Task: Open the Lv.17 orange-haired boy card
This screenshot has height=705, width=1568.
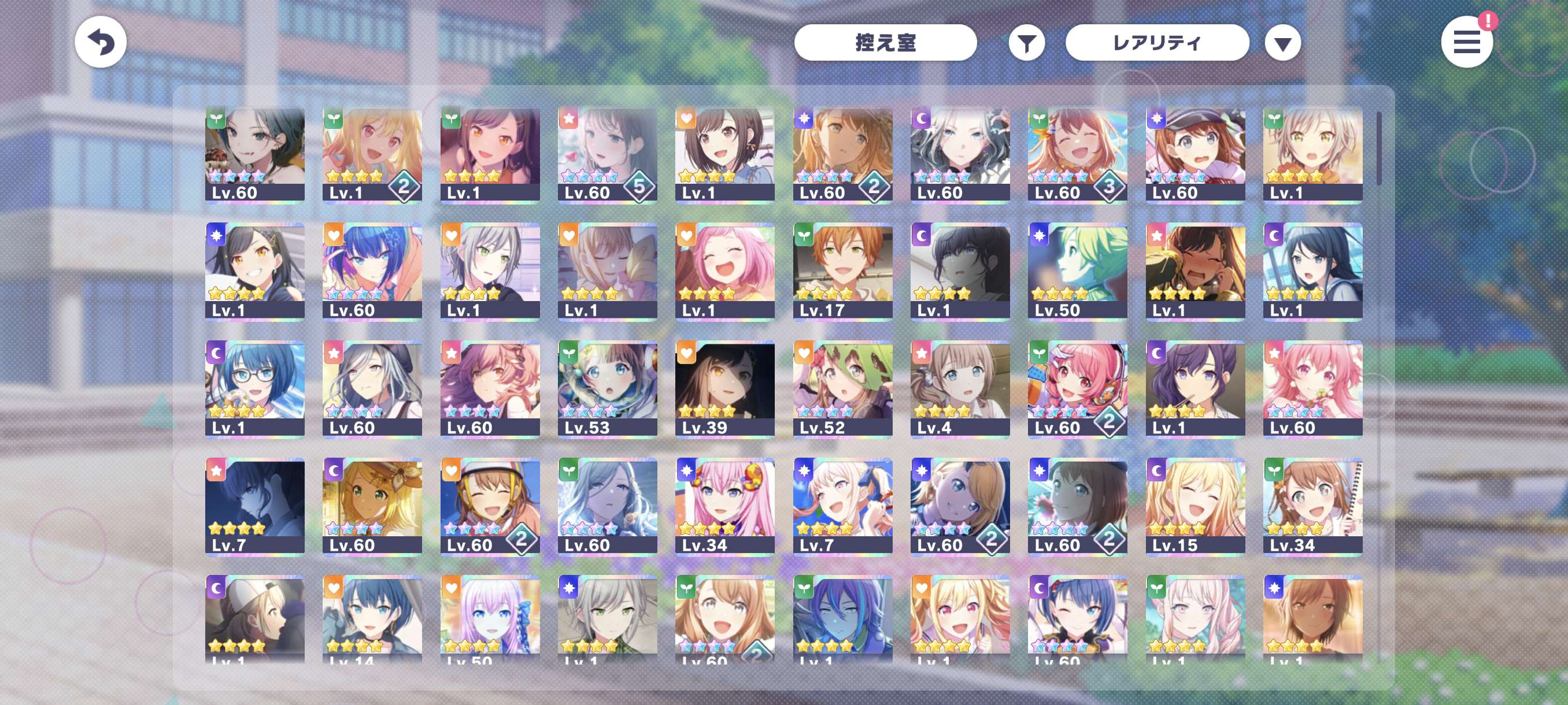Action: [x=842, y=272]
